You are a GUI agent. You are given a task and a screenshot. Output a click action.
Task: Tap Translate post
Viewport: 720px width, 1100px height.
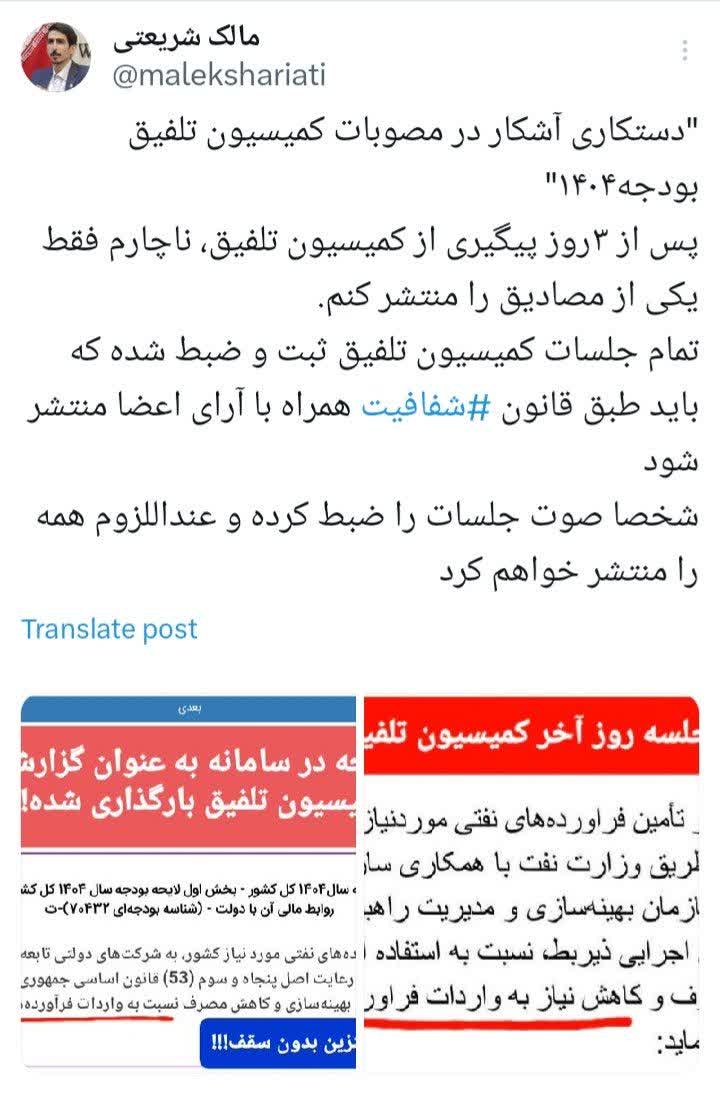109,628
